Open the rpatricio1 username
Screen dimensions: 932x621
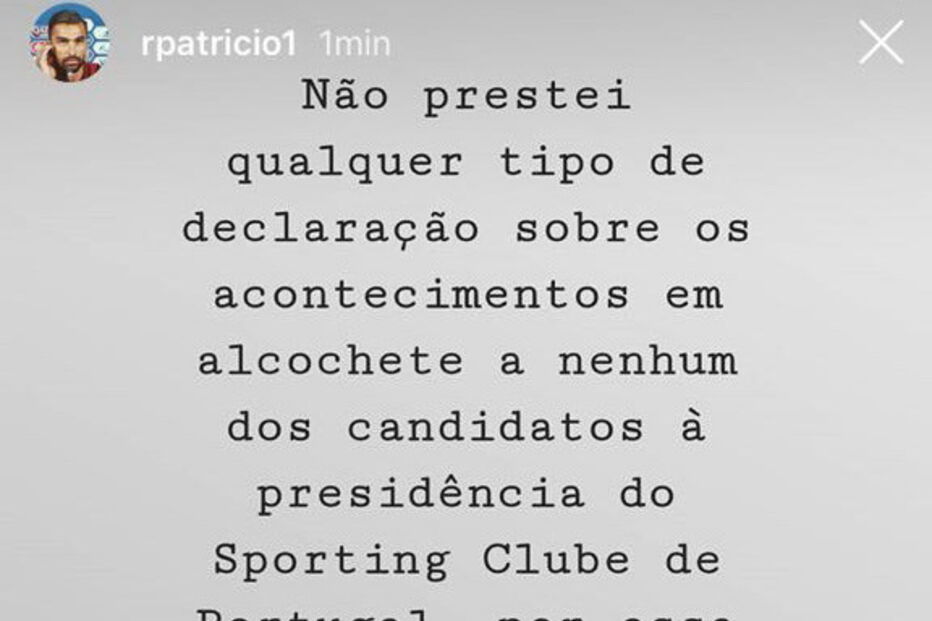219,44
